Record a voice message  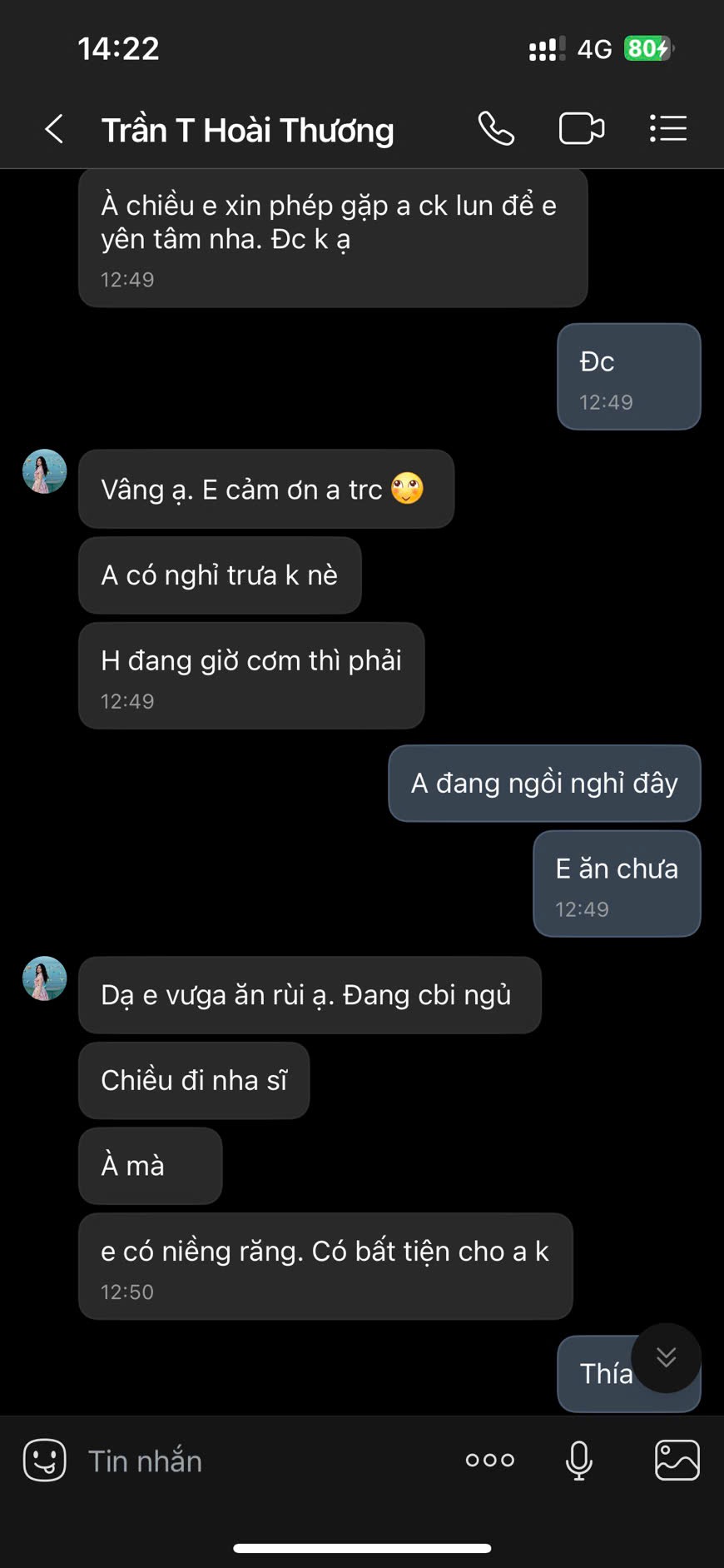(x=579, y=1460)
